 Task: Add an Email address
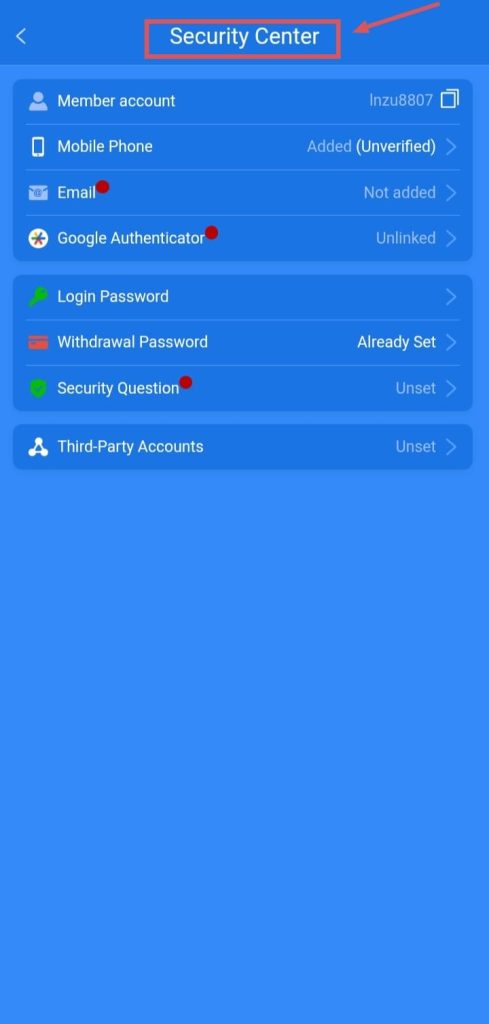point(243,193)
